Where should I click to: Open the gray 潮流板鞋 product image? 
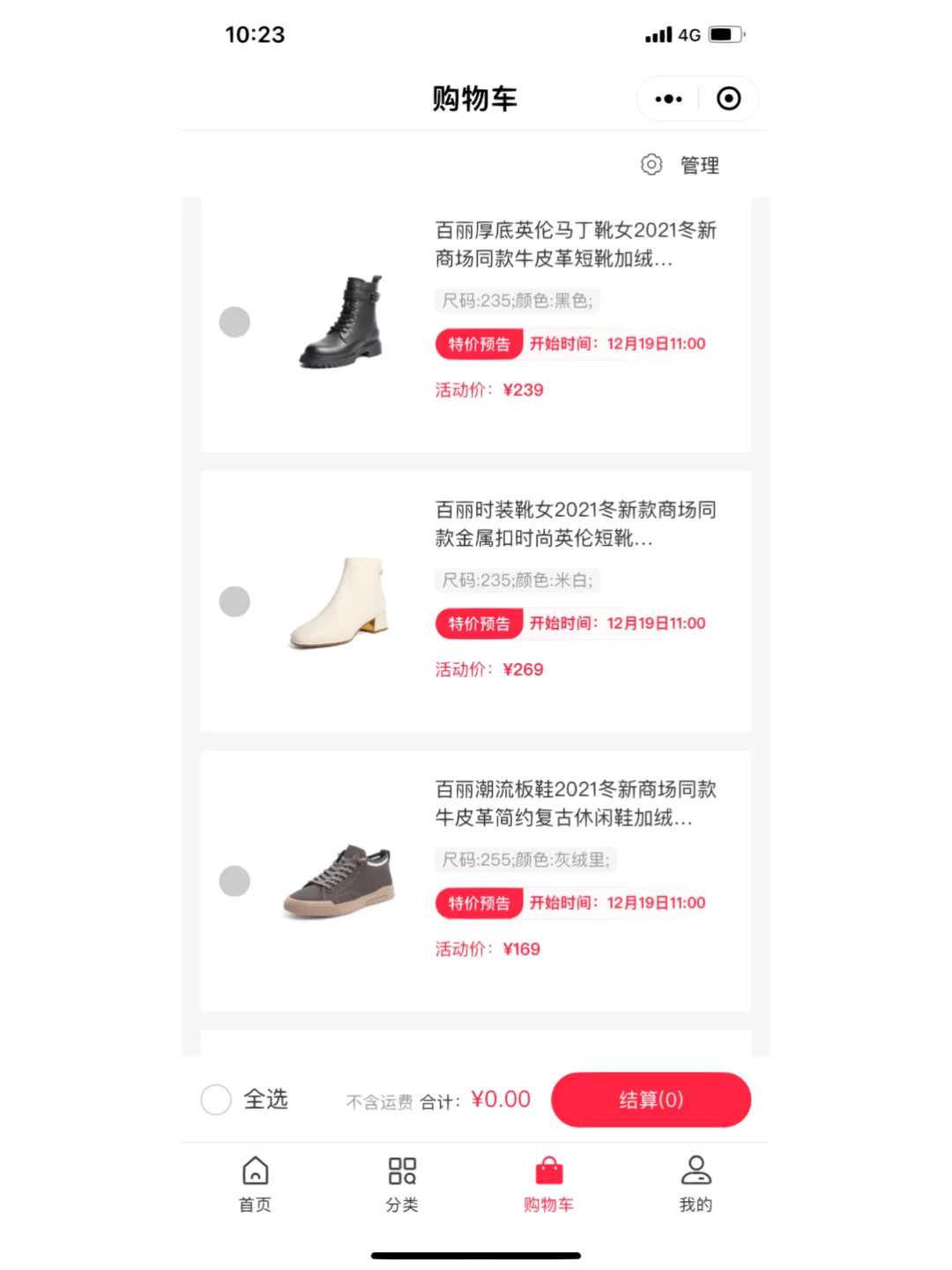tap(341, 881)
